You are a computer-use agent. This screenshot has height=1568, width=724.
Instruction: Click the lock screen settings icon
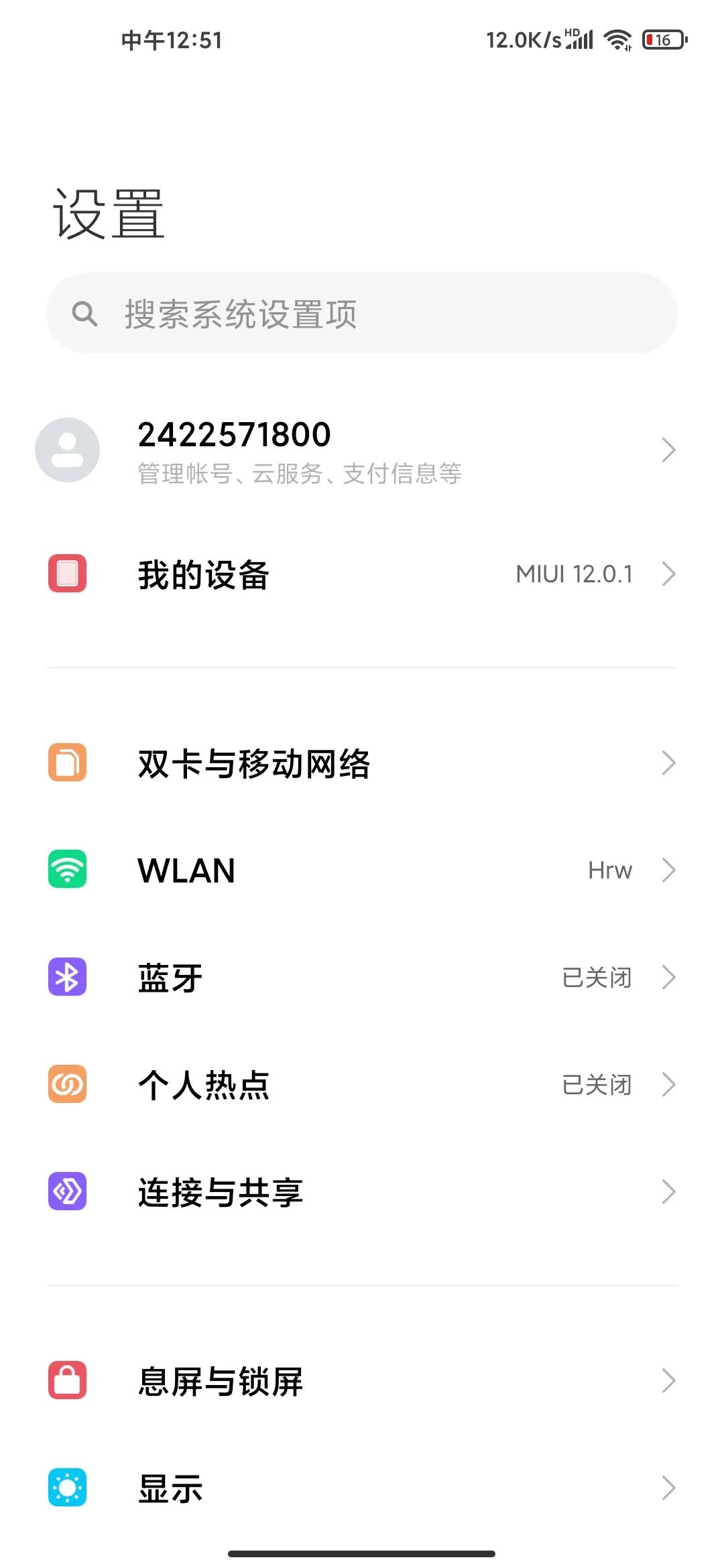point(67,1380)
